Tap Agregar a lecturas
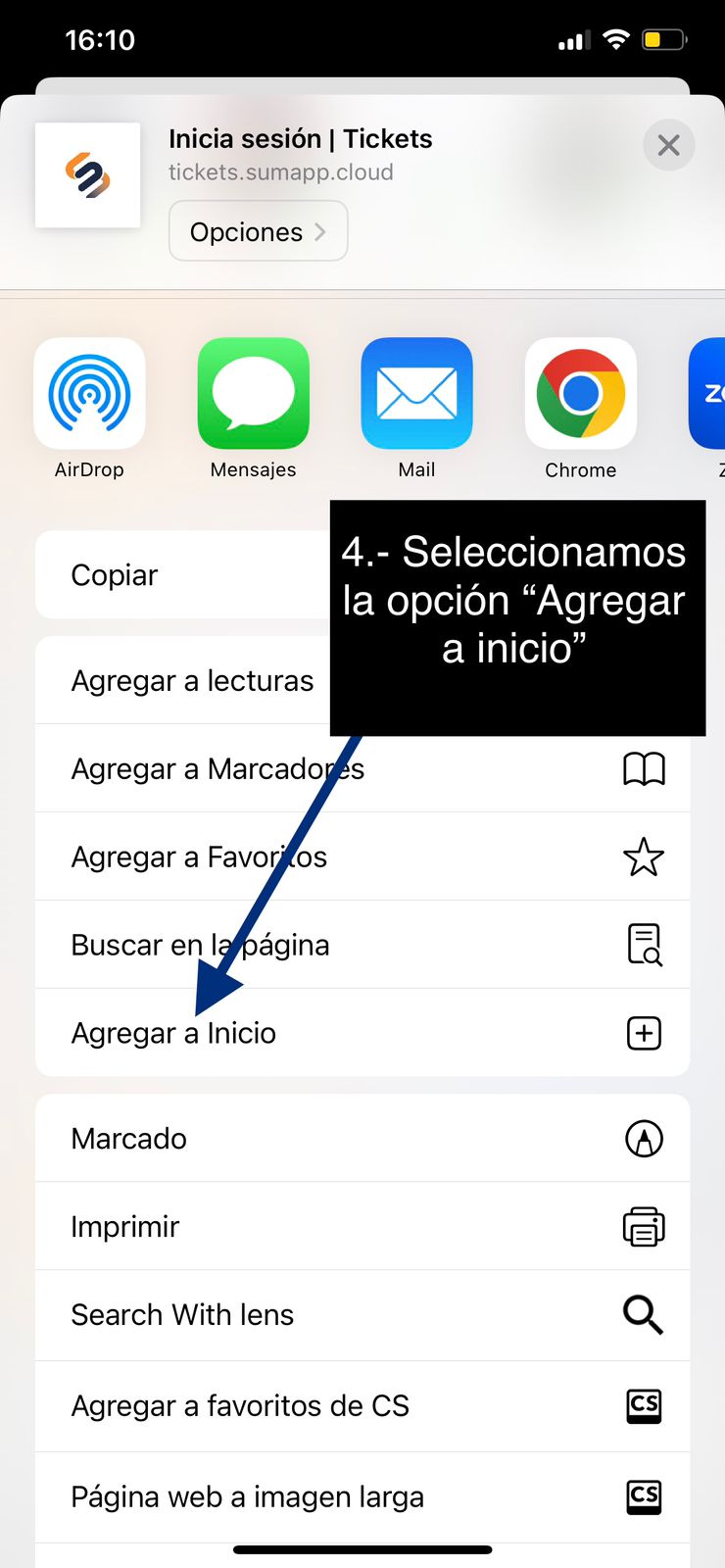The height and width of the screenshot is (1568, 725). point(191,679)
